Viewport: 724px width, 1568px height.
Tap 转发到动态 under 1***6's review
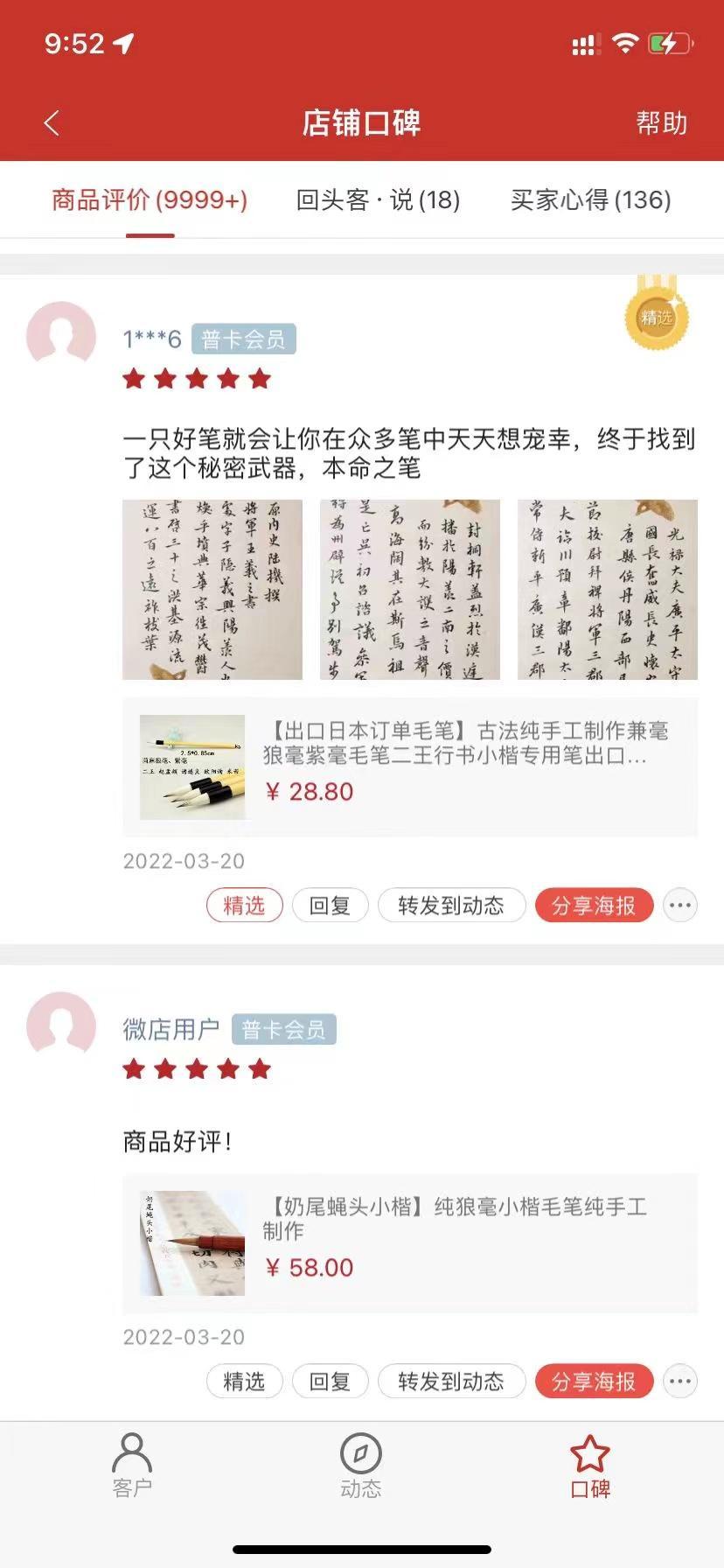pyautogui.click(x=451, y=906)
